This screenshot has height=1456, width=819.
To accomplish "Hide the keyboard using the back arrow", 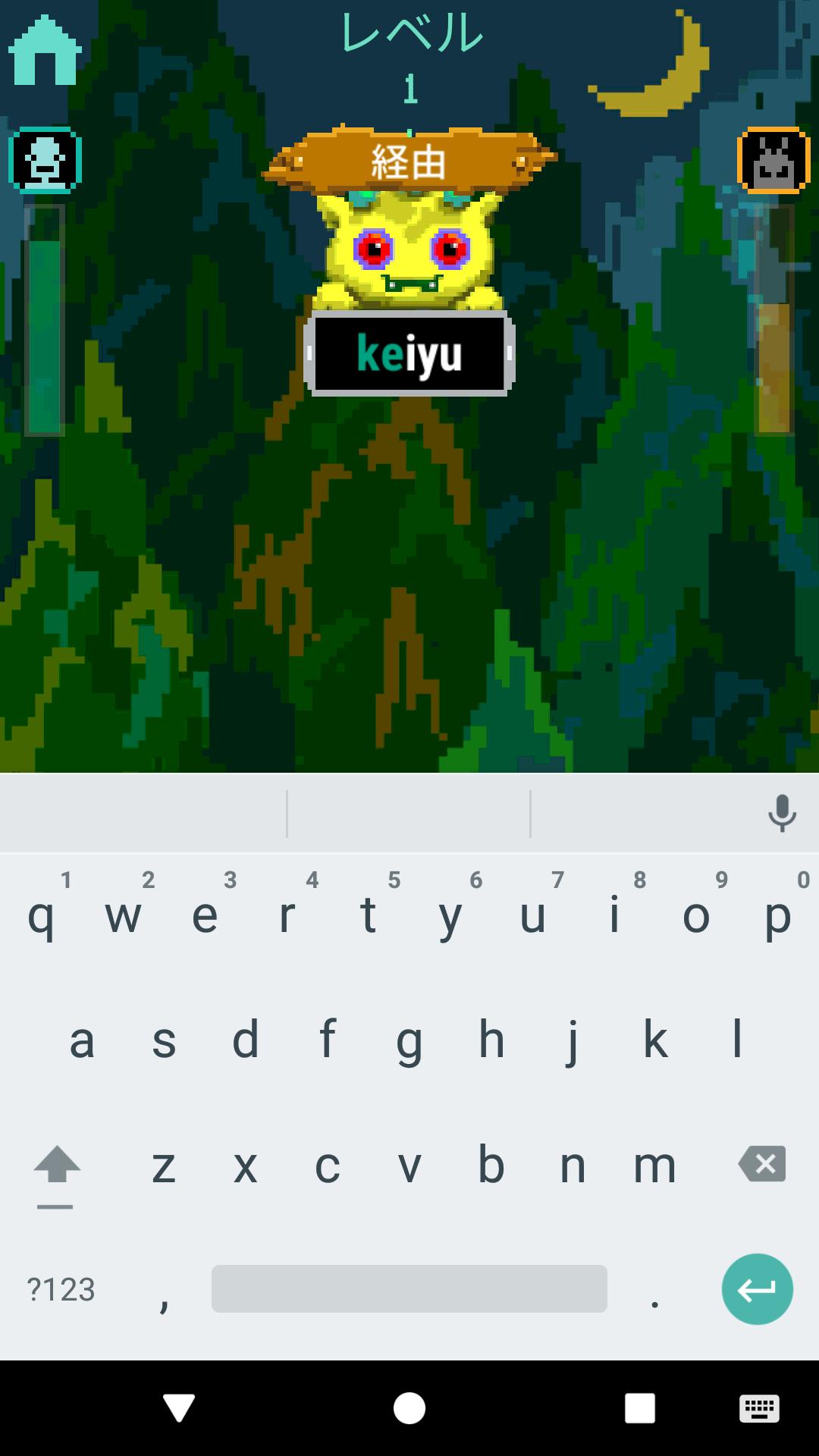I will [x=179, y=1408].
